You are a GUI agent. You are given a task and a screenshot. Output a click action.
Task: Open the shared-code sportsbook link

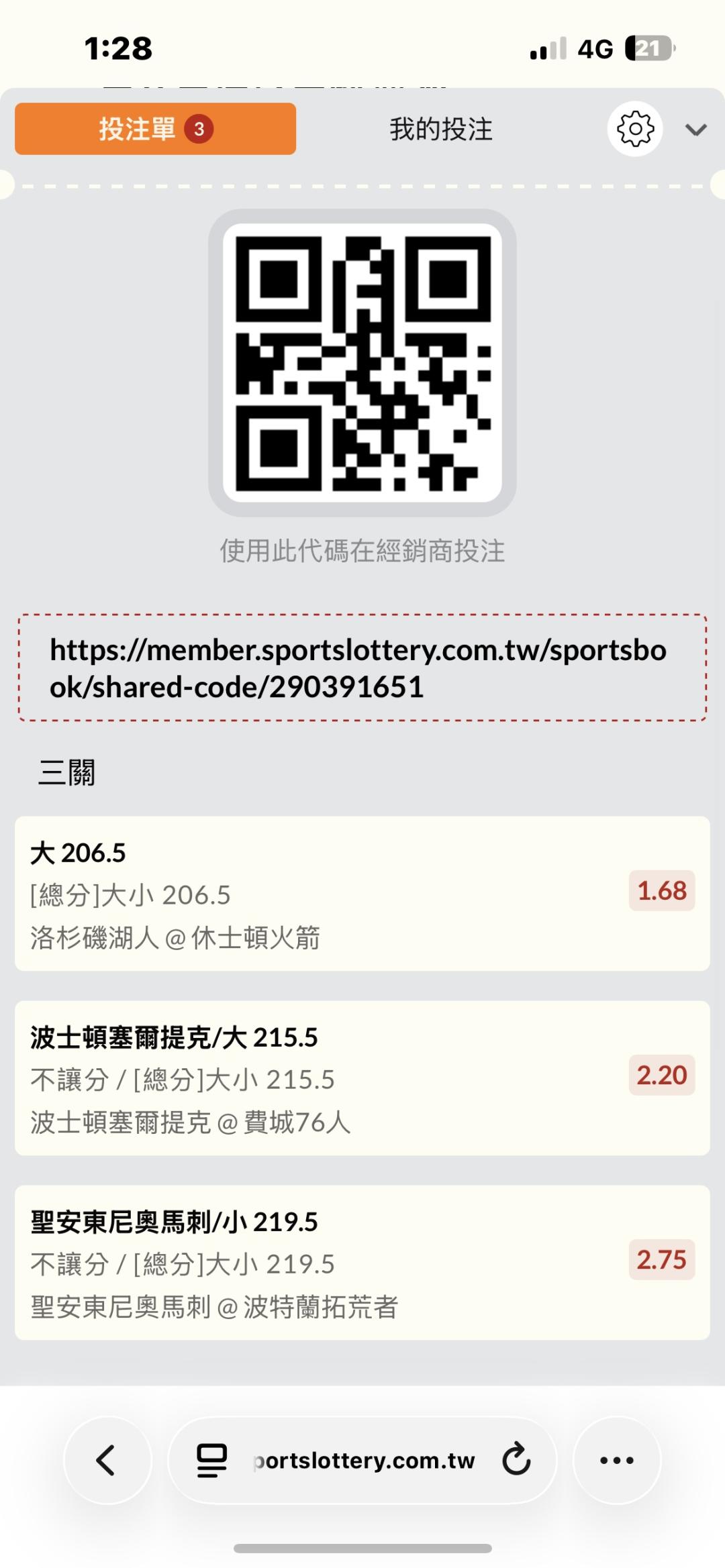358,668
